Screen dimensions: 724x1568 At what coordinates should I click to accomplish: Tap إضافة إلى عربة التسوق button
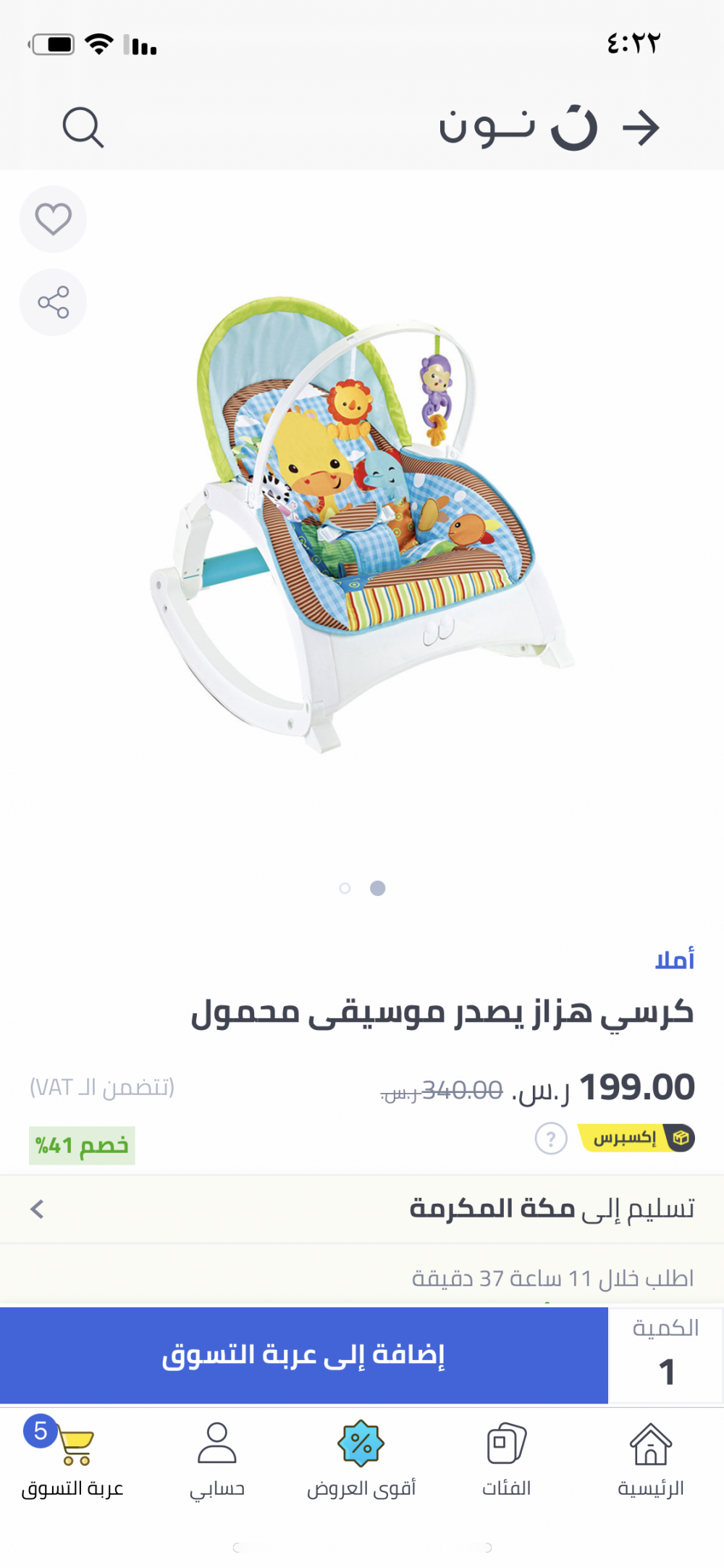(x=304, y=1355)
